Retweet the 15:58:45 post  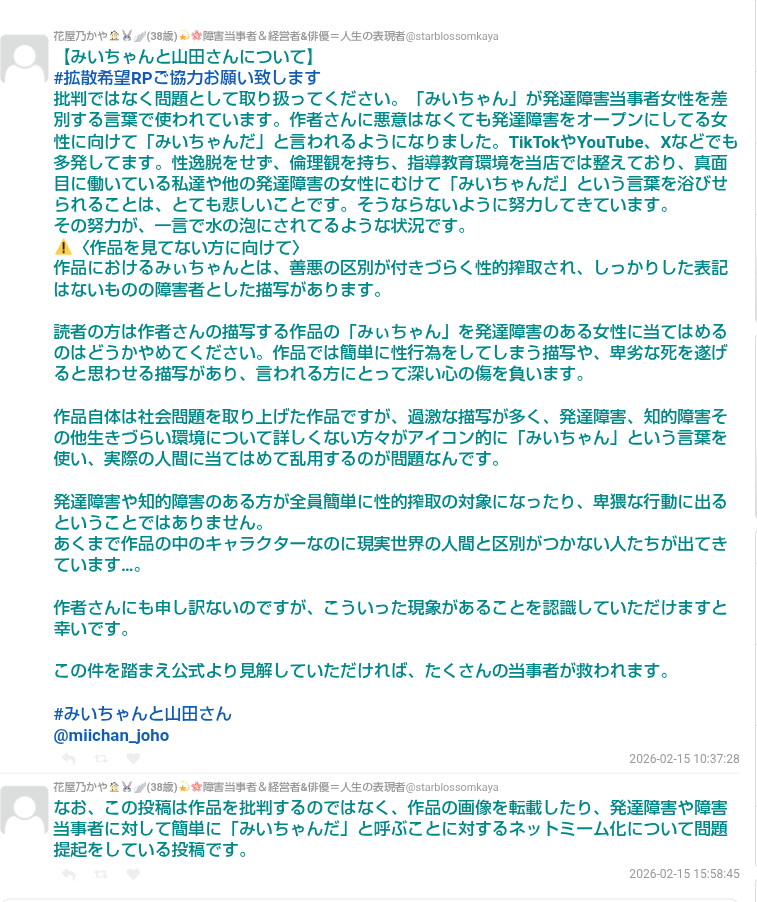coord(100,874)
